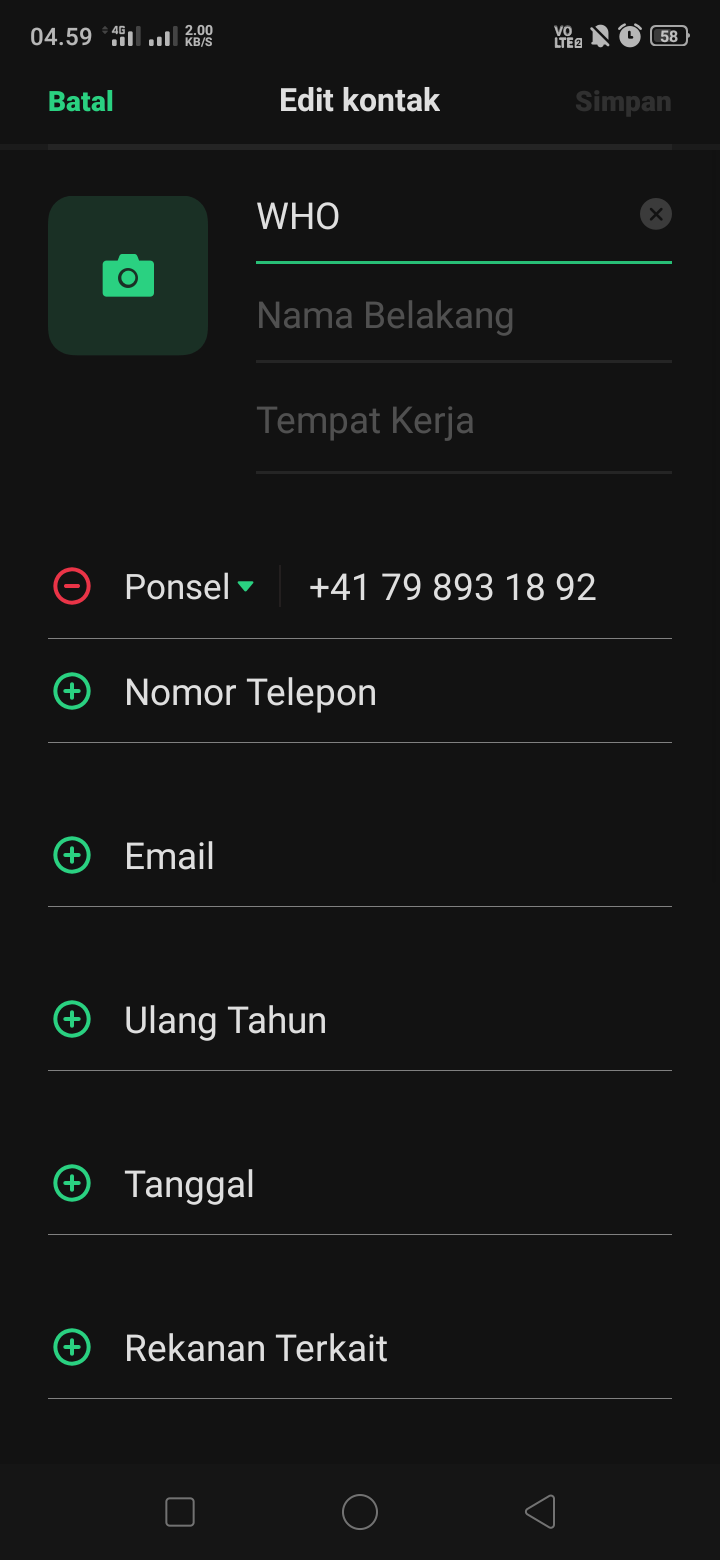Open recent apps from navigation bar
This screenshot has height=1560, width=720.
180,1512
